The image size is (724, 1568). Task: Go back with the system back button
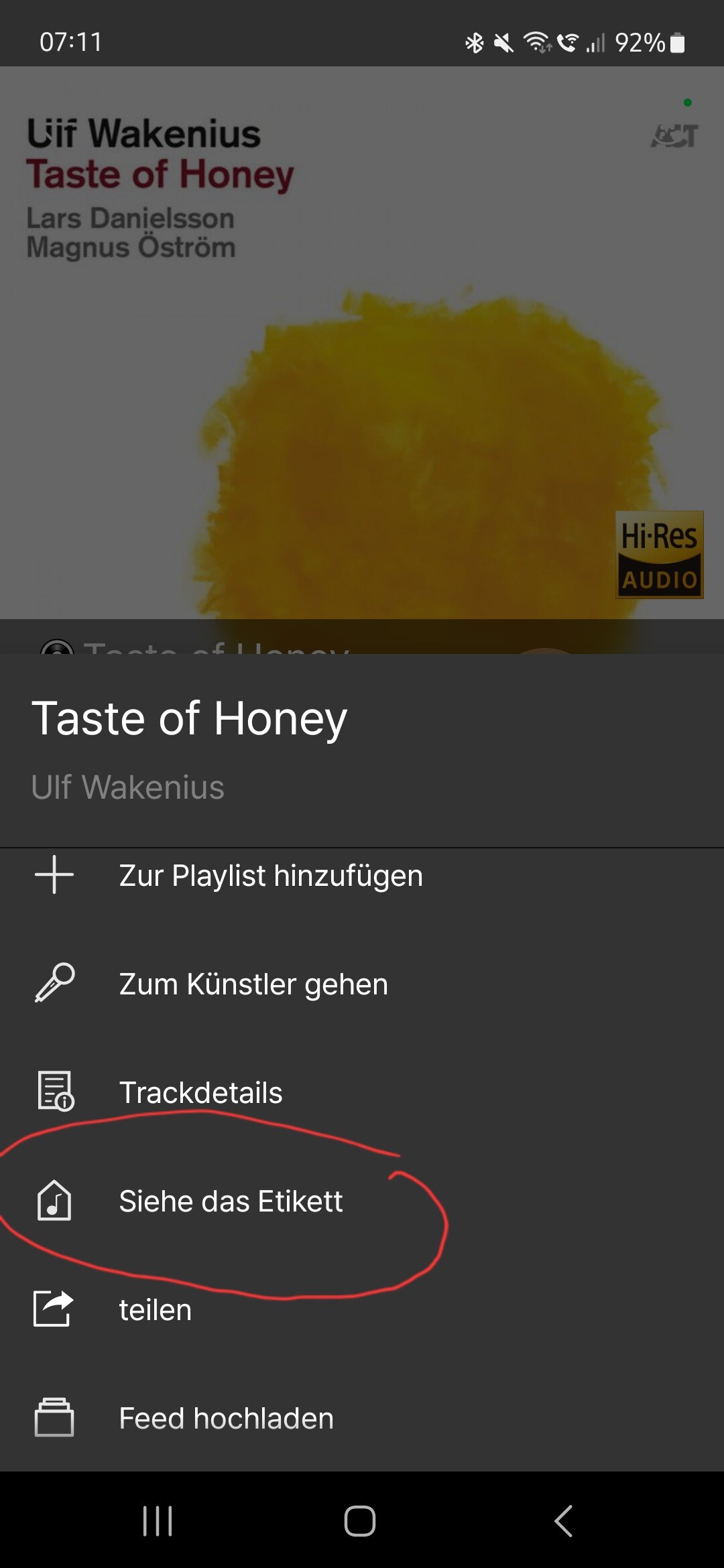[x=564, y=1520]
